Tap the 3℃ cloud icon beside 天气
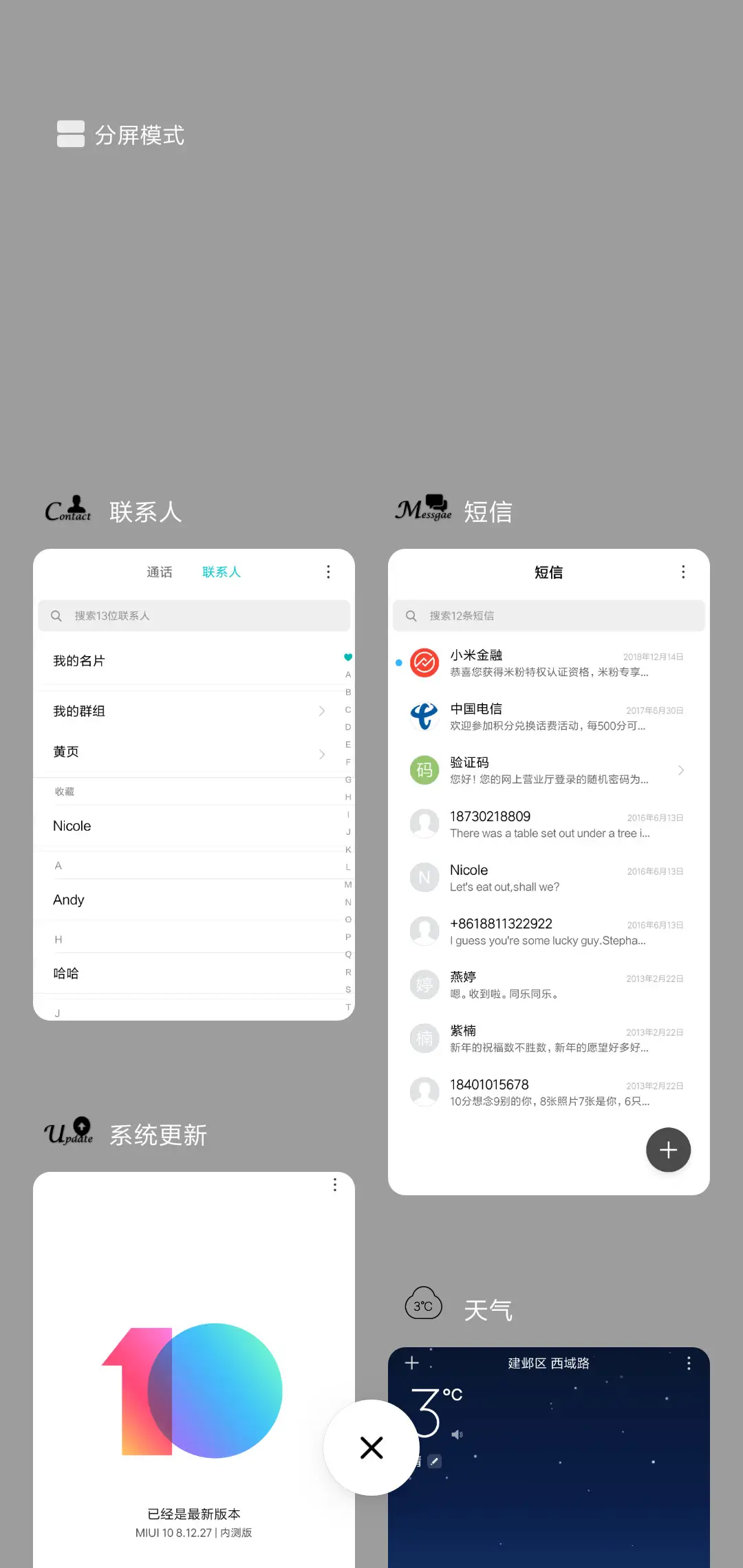This screenshot has width=743, height=1568. [422, 1303]
